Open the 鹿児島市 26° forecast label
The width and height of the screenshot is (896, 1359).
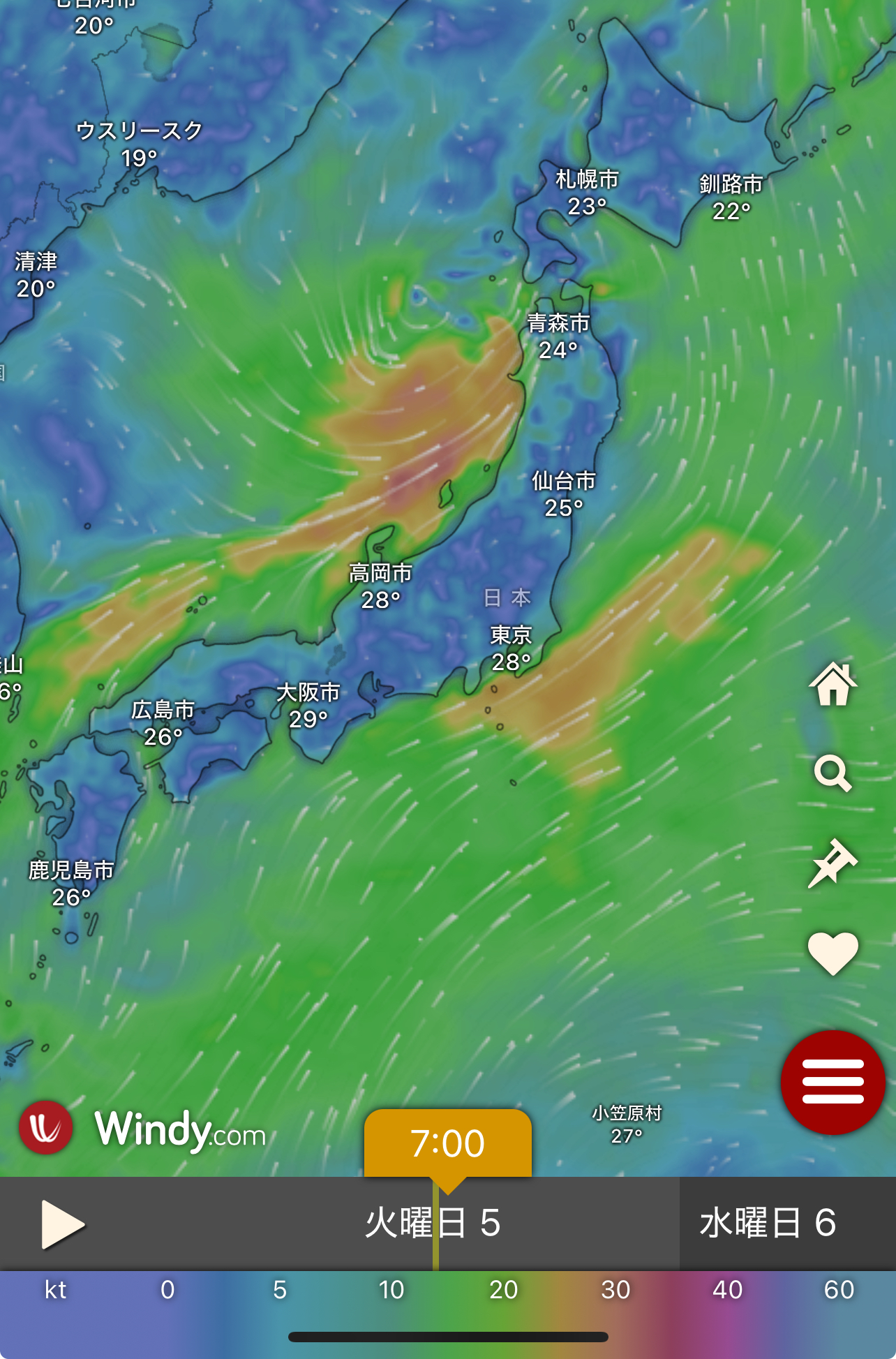click(71, 884)
